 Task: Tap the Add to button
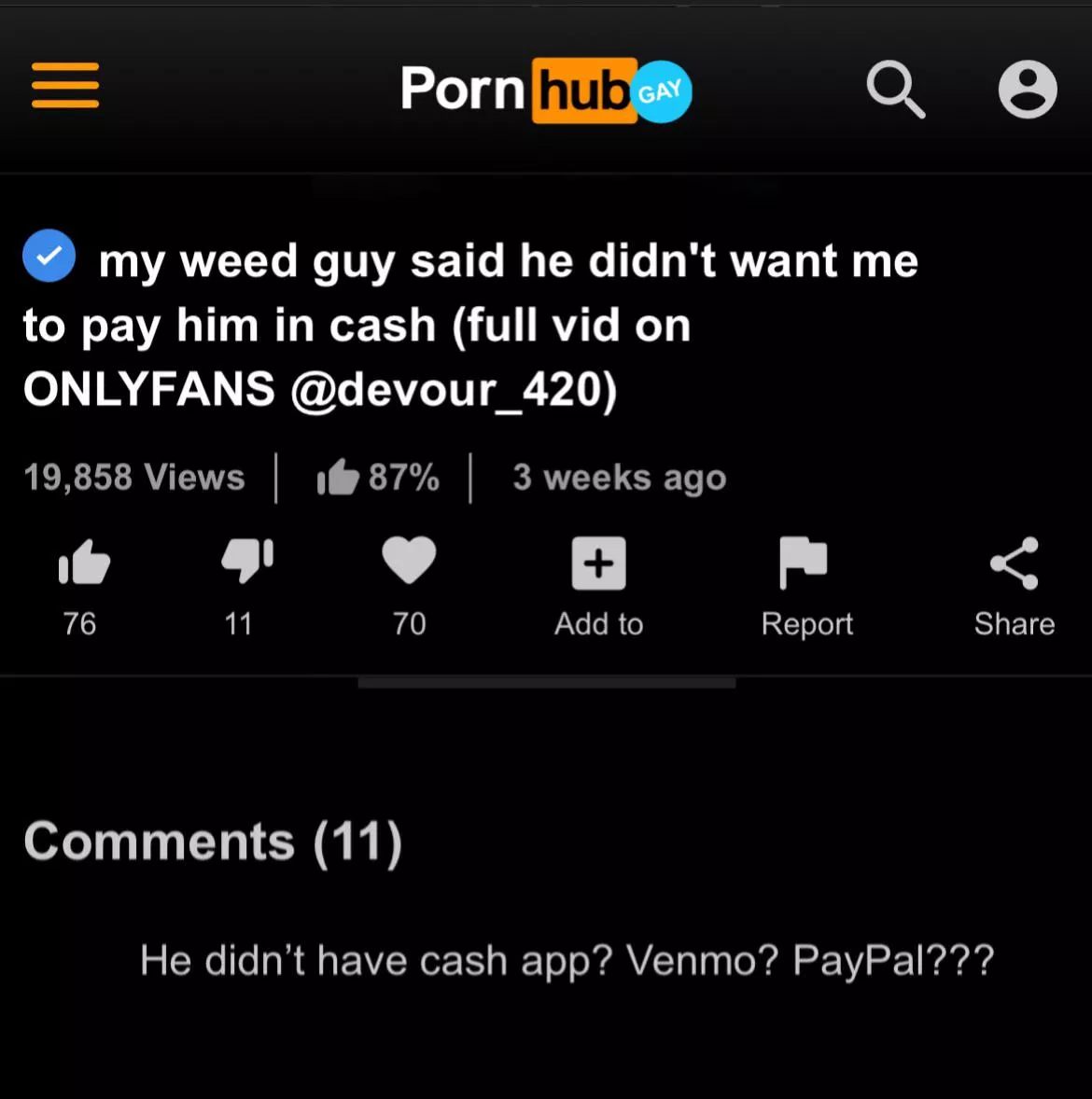[598, 564]
